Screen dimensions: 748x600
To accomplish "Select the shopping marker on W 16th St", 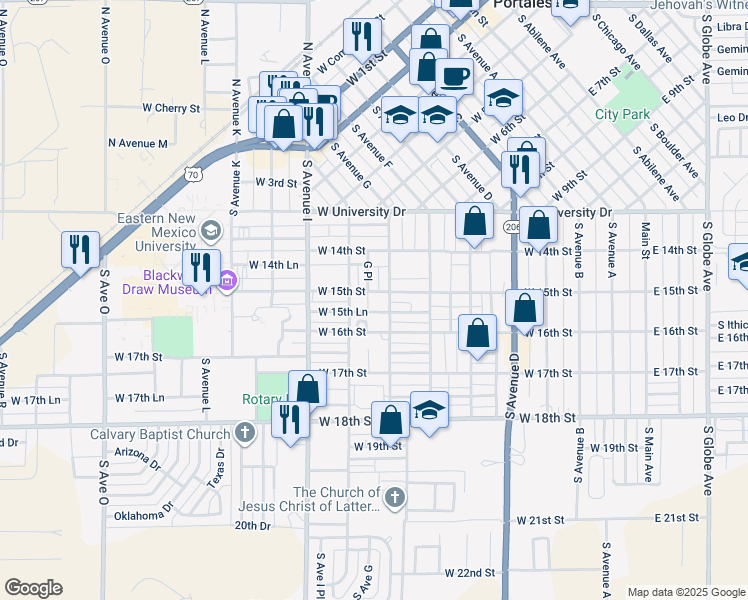I will [478, 332].
